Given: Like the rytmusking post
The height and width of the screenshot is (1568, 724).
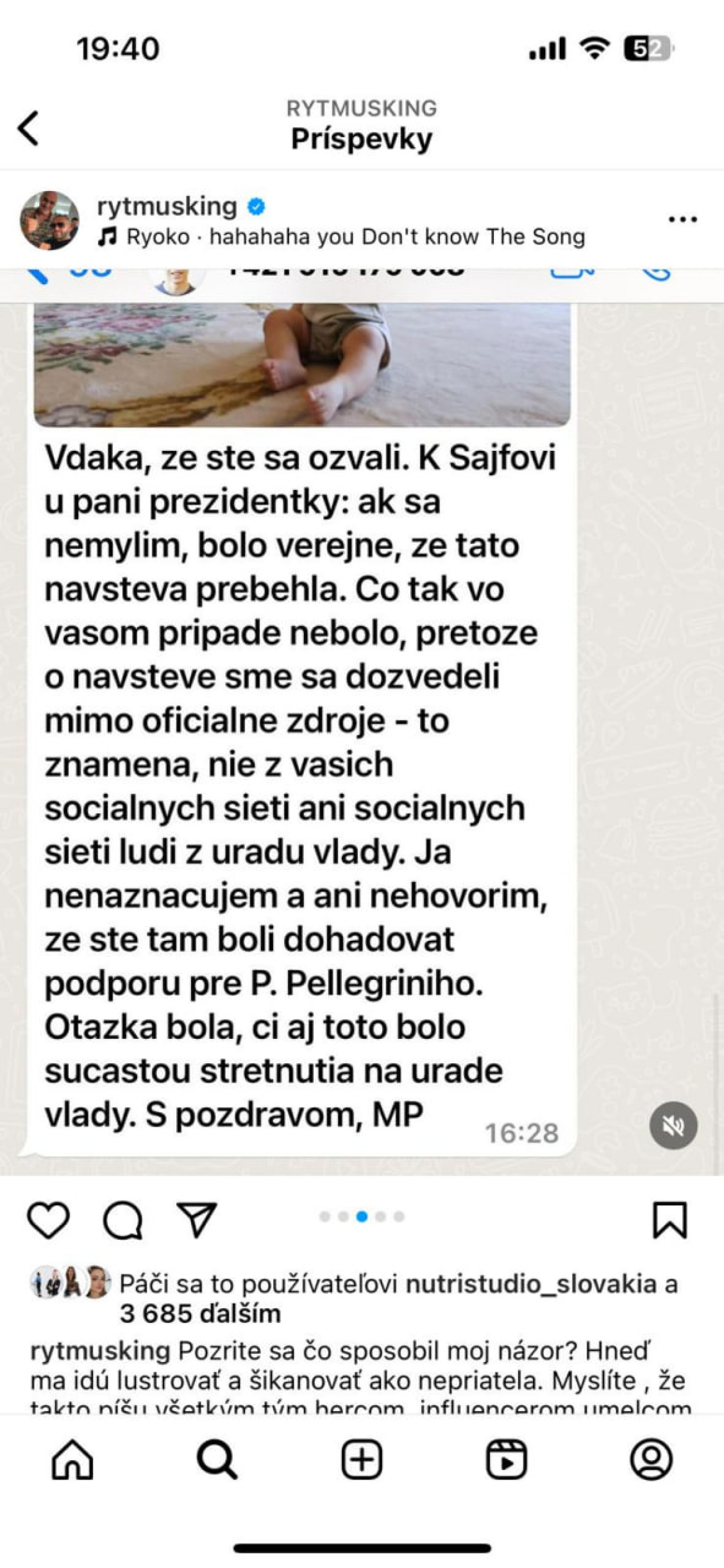Looking at the screenshot, I should [x=48, y=1219].
